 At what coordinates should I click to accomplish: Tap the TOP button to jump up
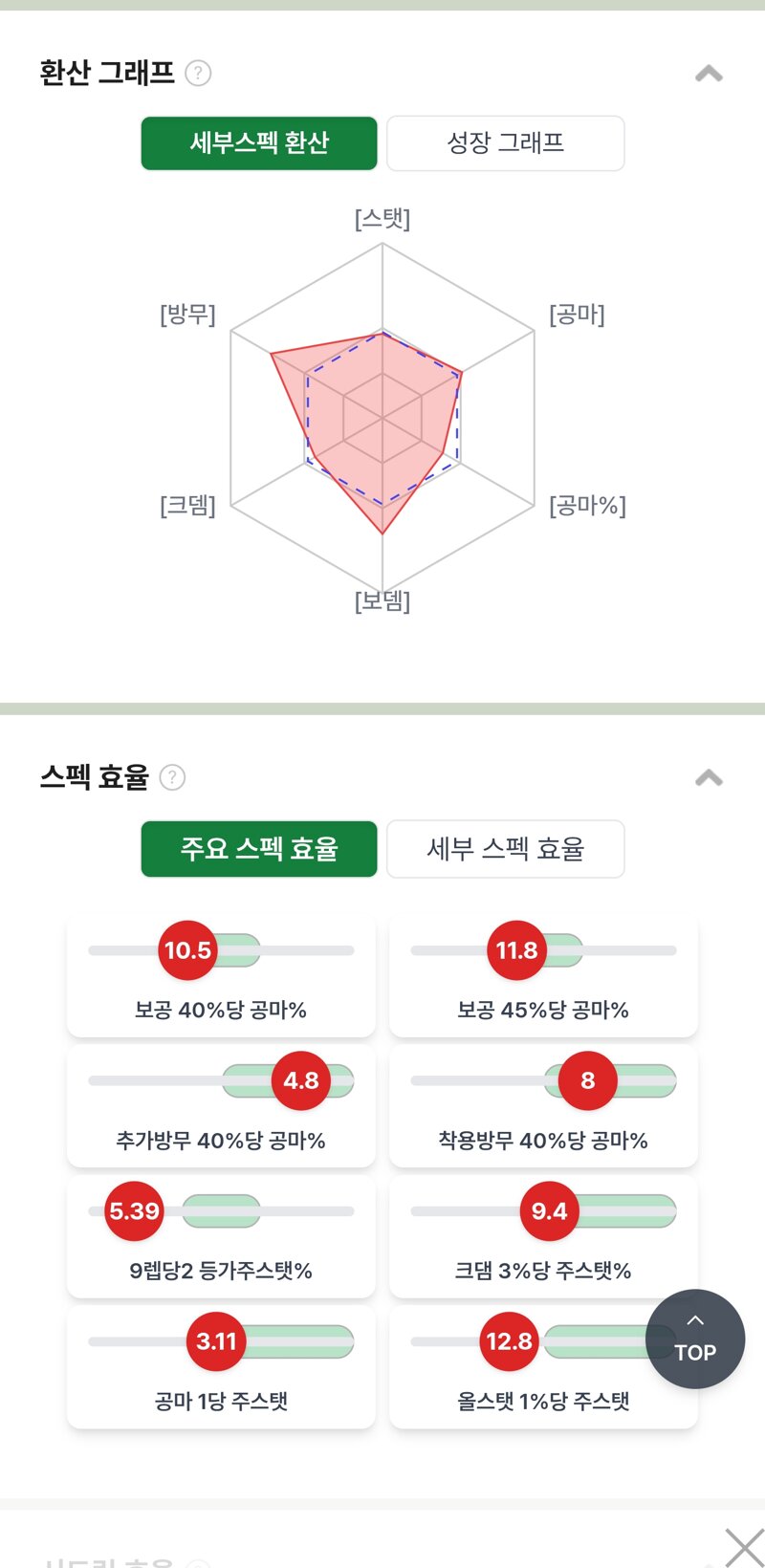pos(695,1339)
